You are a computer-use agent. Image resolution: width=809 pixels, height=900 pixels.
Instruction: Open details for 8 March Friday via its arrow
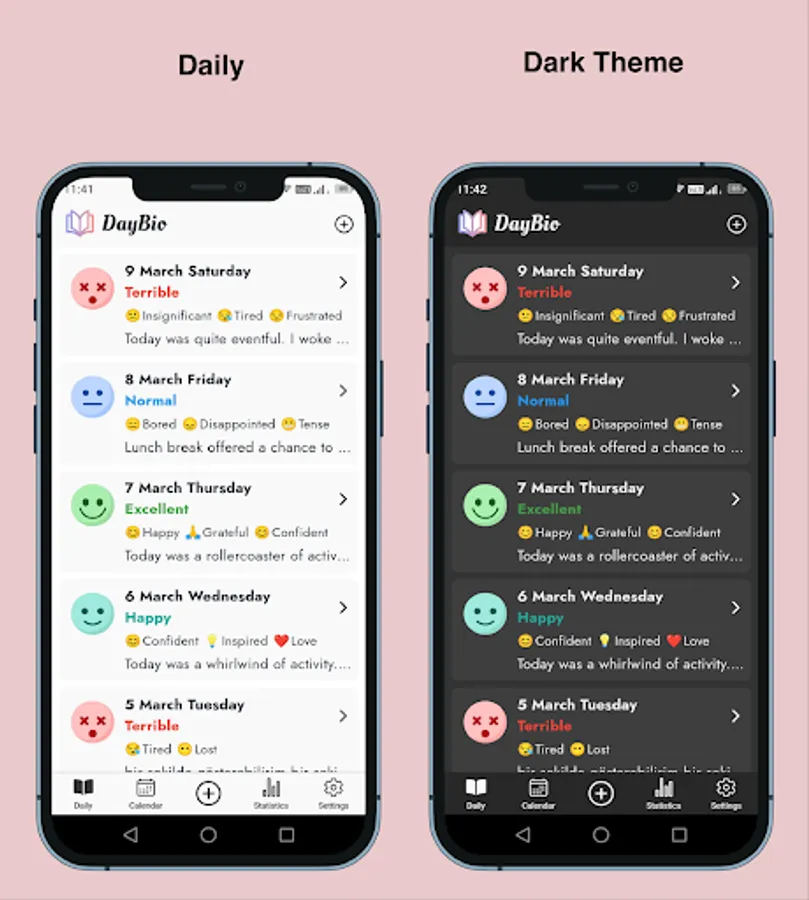point(343,391)
